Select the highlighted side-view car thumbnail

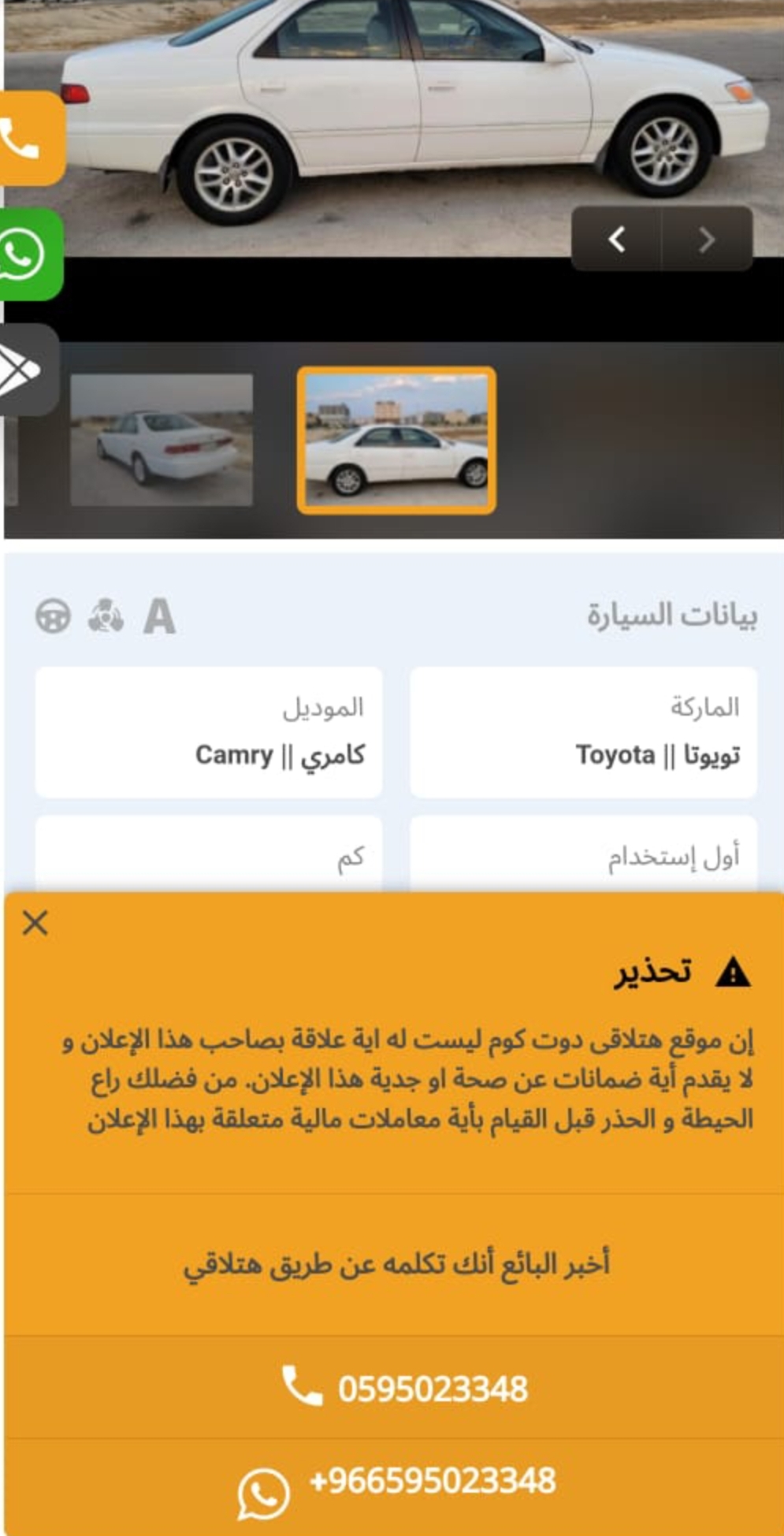396,441
